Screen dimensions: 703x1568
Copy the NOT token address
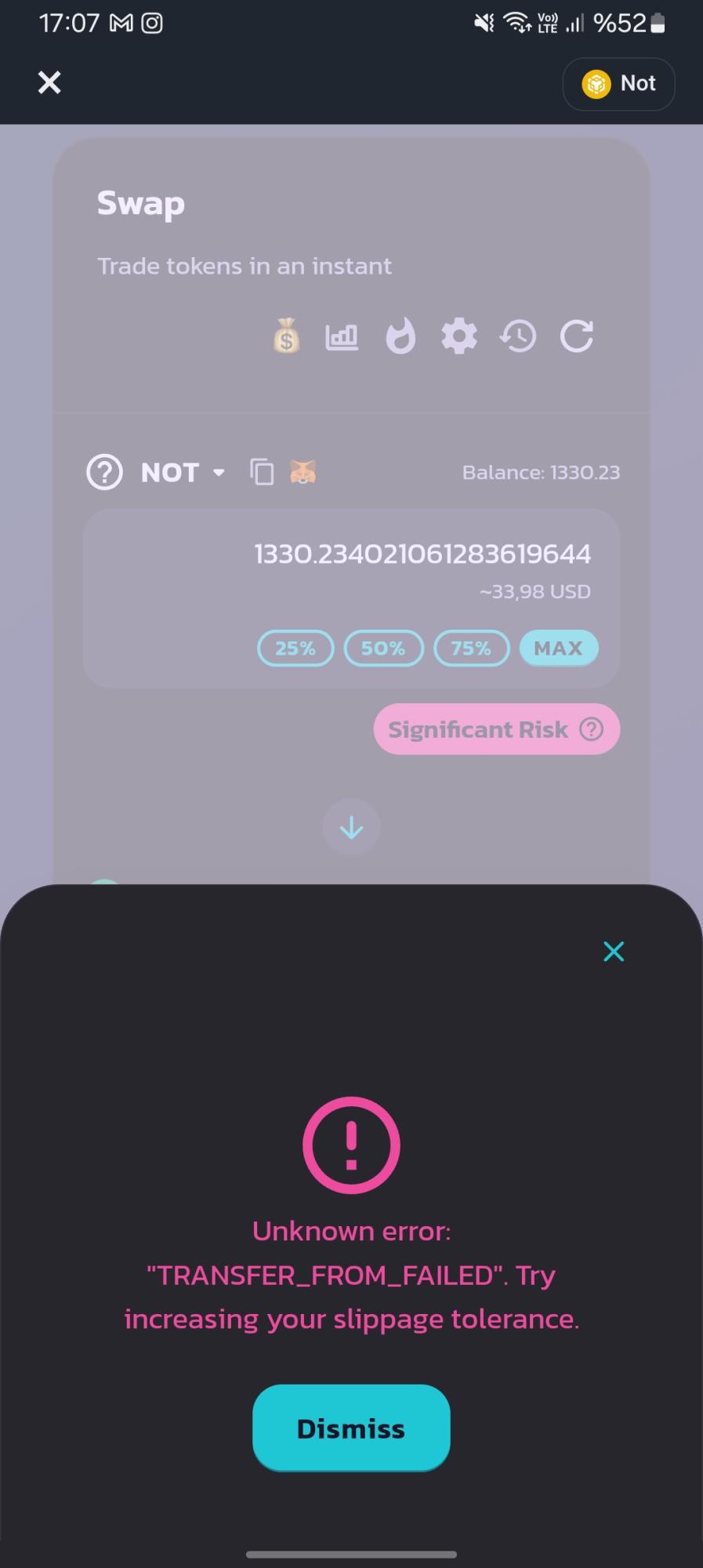click(x=262, y=472)
